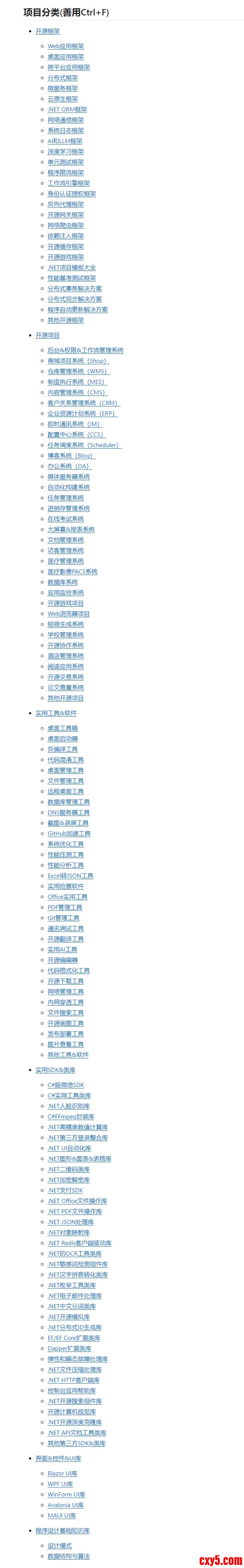Open the GitHub加速工具 link
The height and width of the screenshot is (1568, 244).
[x=69, y=833]
